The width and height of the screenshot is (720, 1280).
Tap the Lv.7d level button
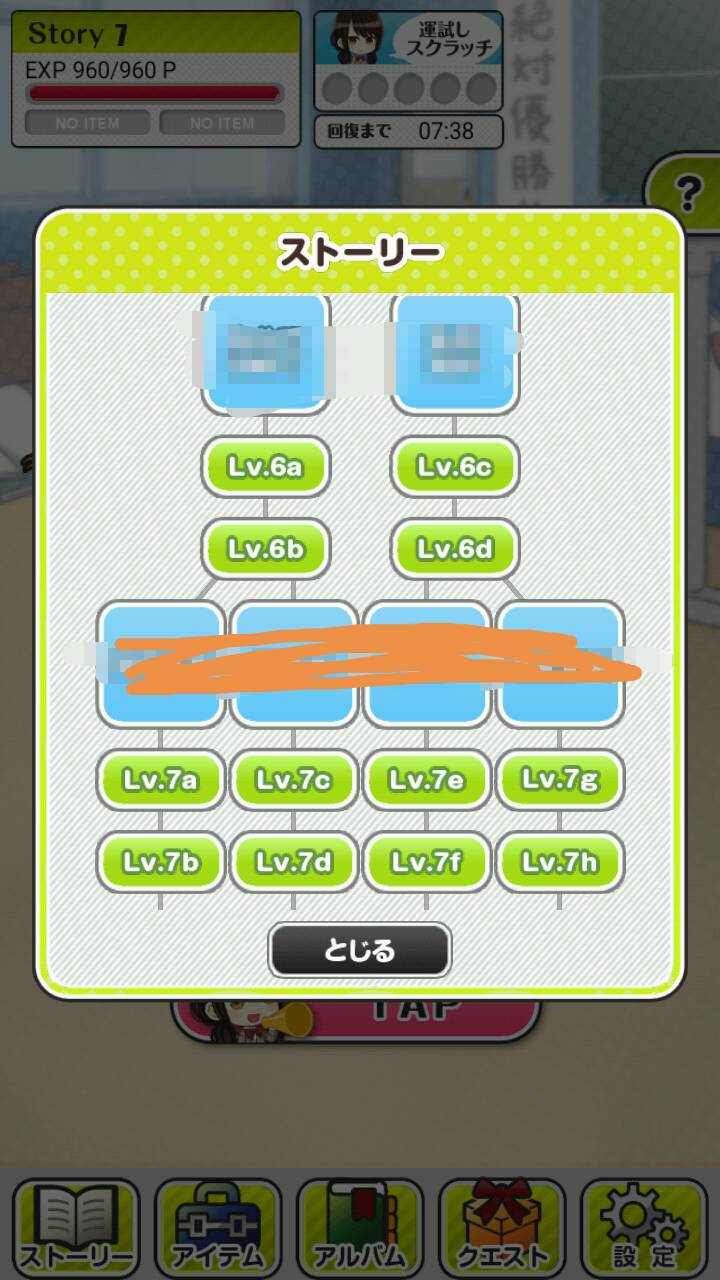pos(293,861)
